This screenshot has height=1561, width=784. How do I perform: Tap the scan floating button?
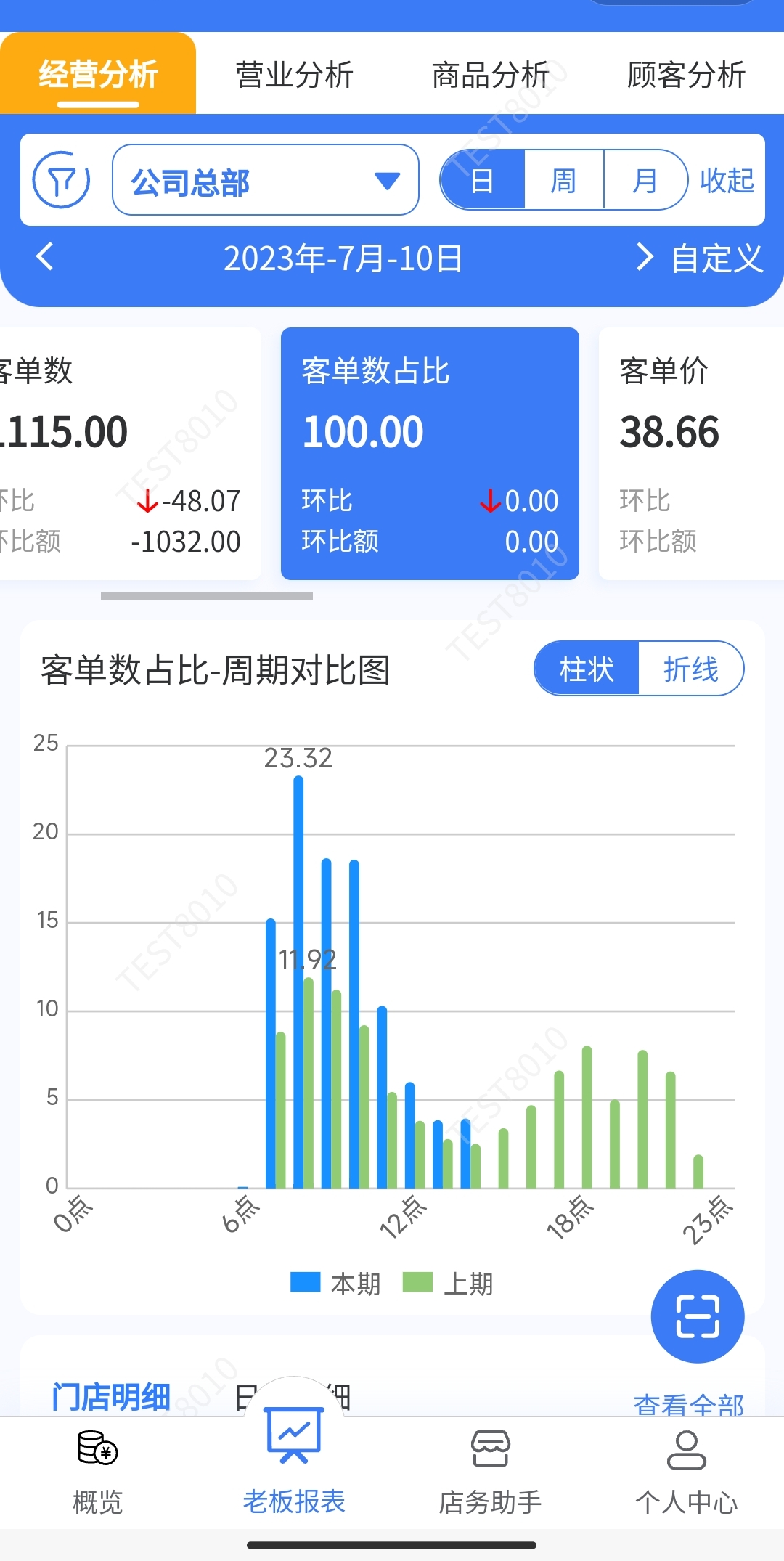coord(697,1316)
